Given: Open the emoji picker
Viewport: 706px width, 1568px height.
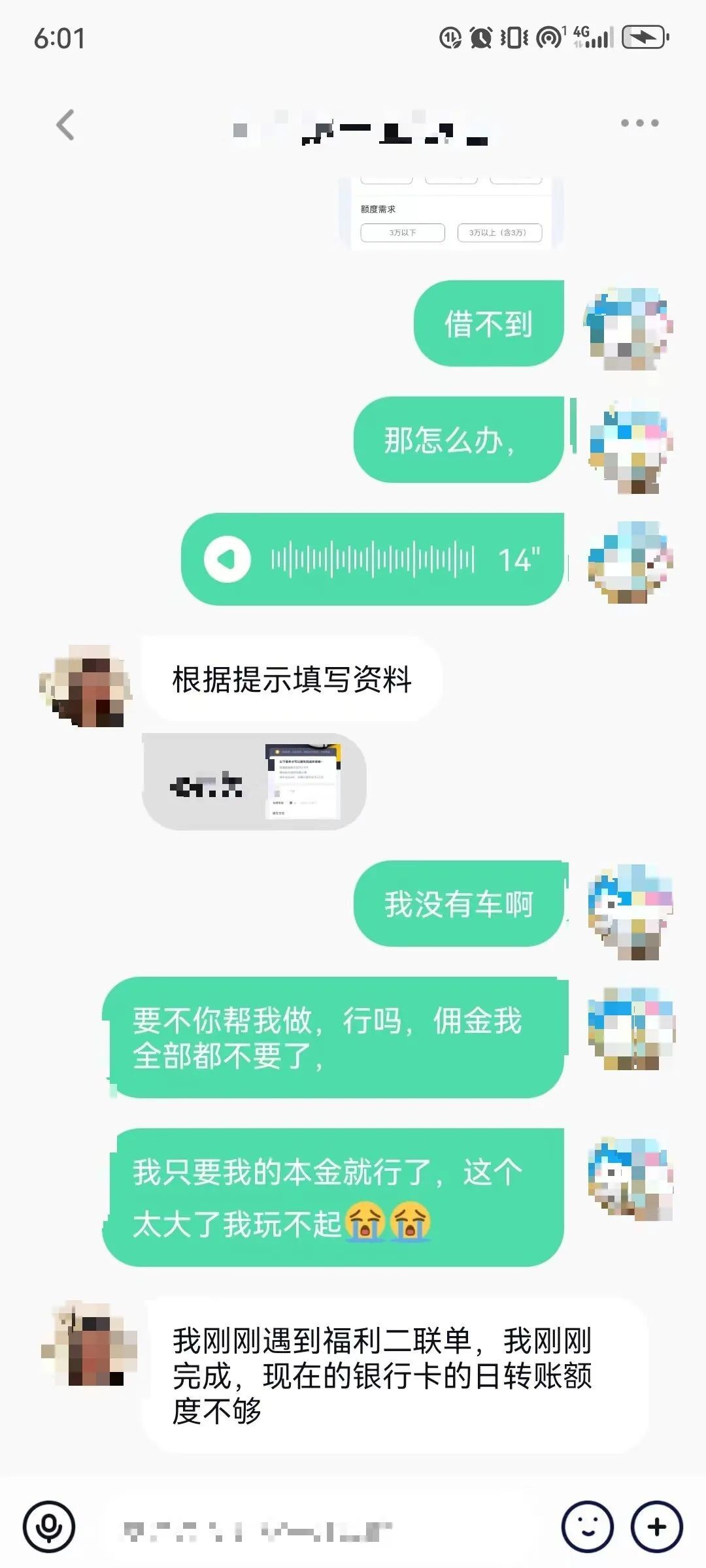Looking at the screenshot, I should (587, 1527).
